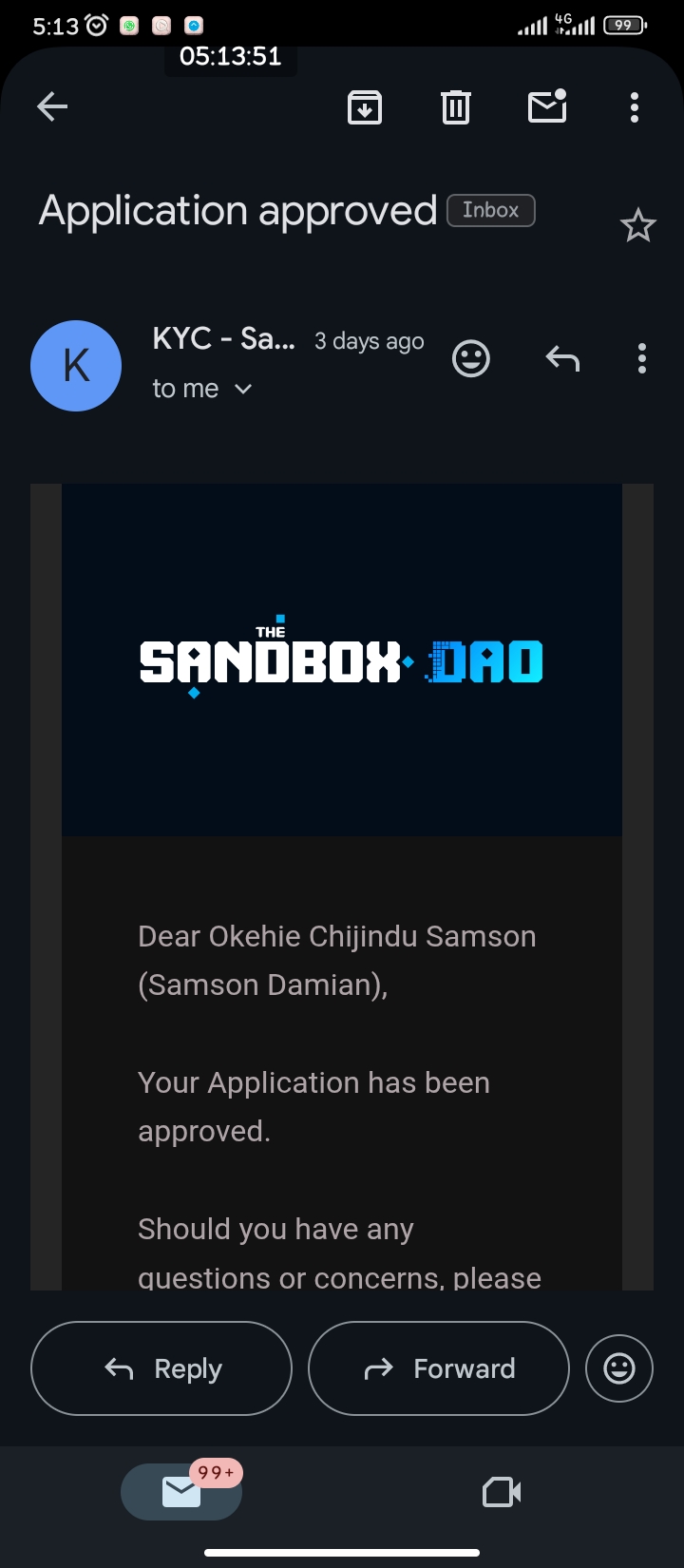Tap the reply arrow next to sender

point(562,358)
